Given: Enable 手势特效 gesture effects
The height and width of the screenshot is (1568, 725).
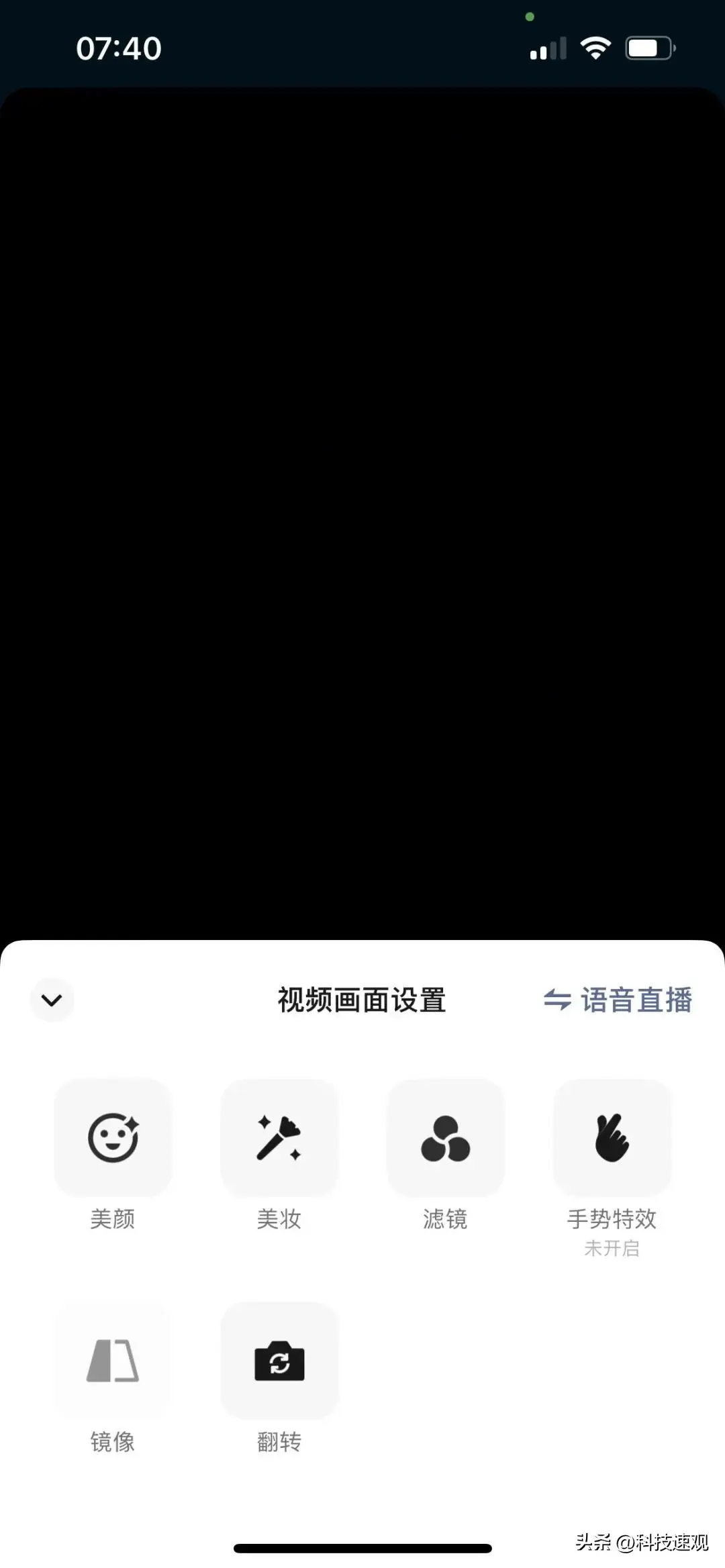Looking at the screenshot, I should (x=612, y=1139).
